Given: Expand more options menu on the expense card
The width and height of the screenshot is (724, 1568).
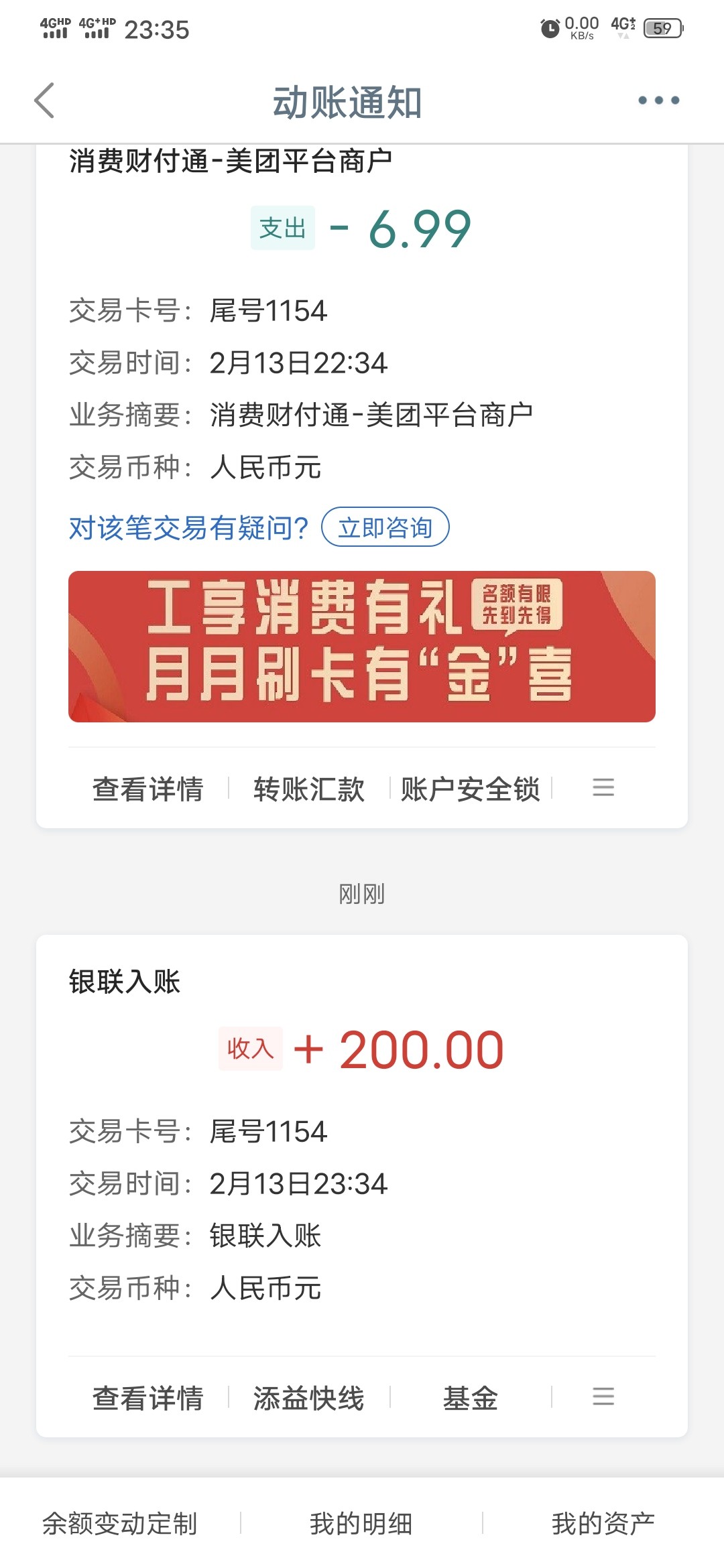Looking at the screenshot, I should 603,787.
